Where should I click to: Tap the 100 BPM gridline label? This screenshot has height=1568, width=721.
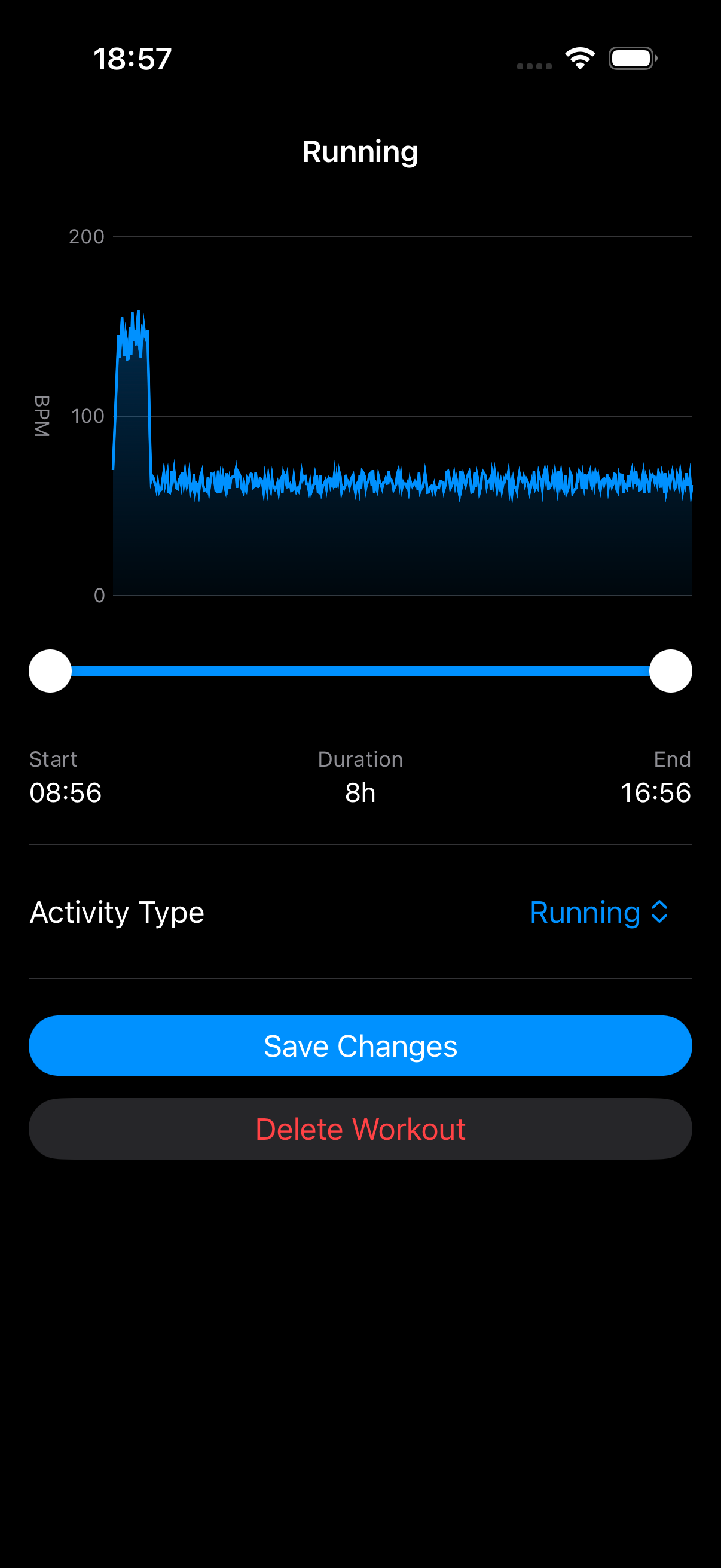pos(87,416)
